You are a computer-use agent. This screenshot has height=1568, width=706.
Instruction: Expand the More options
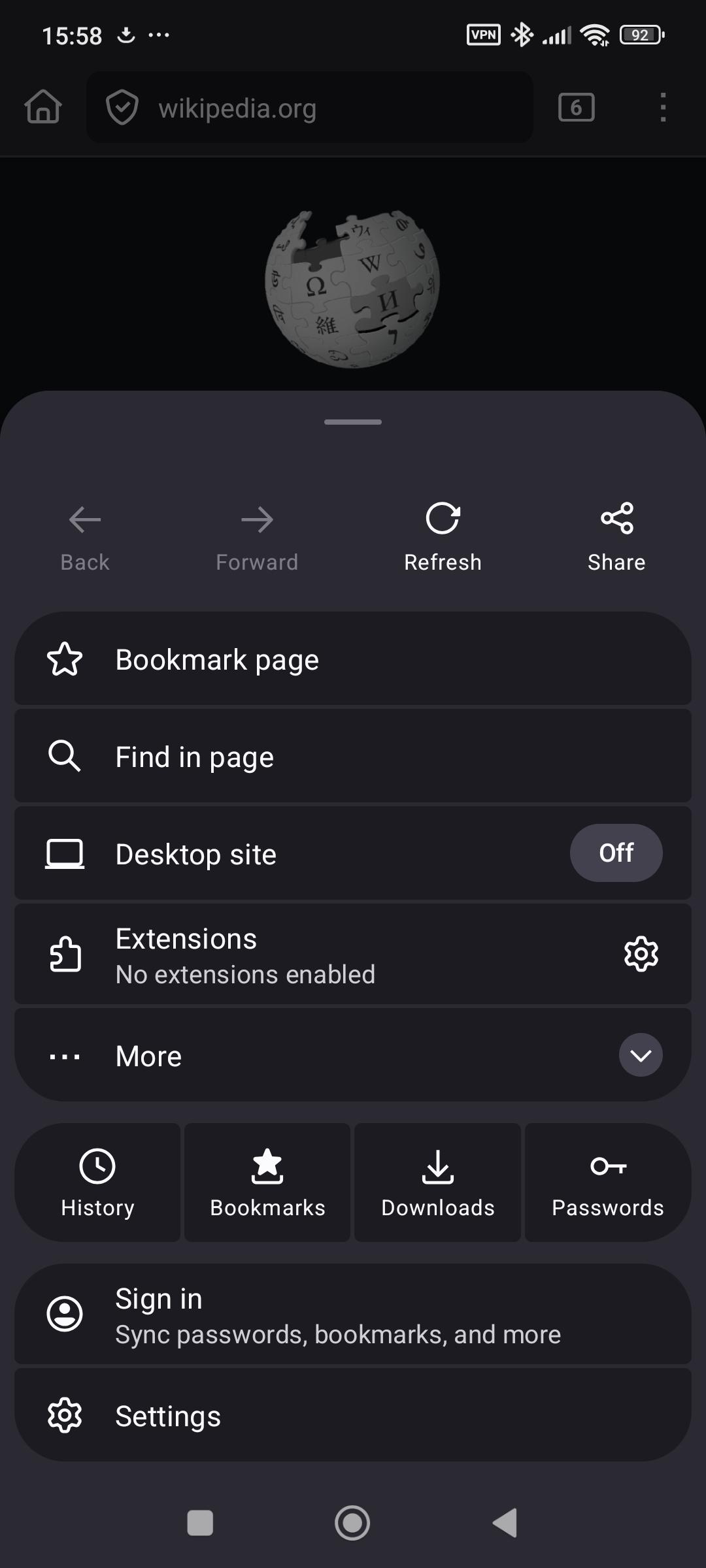pyautogui.click(x=640, y=1055)
